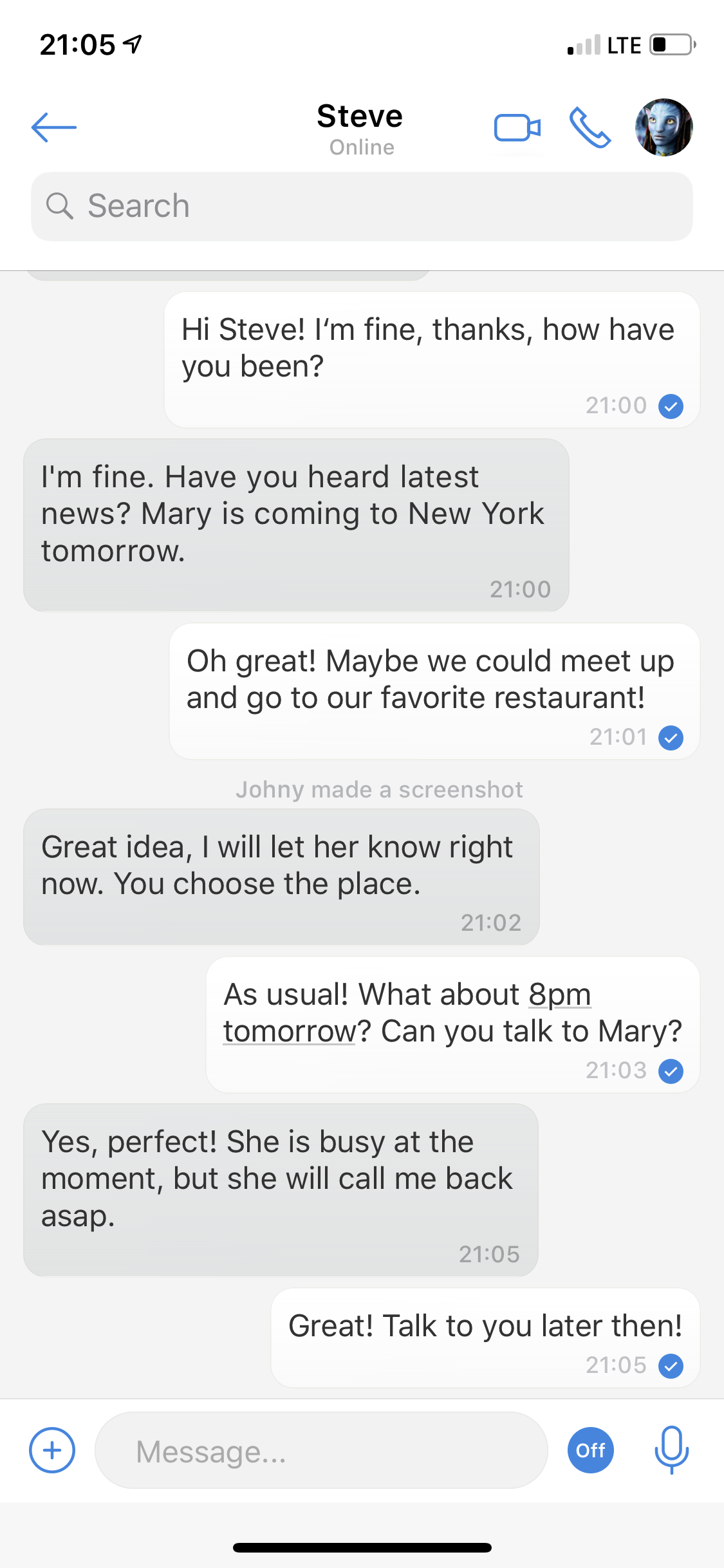Record a voice message with microphone

(671, 1450)
